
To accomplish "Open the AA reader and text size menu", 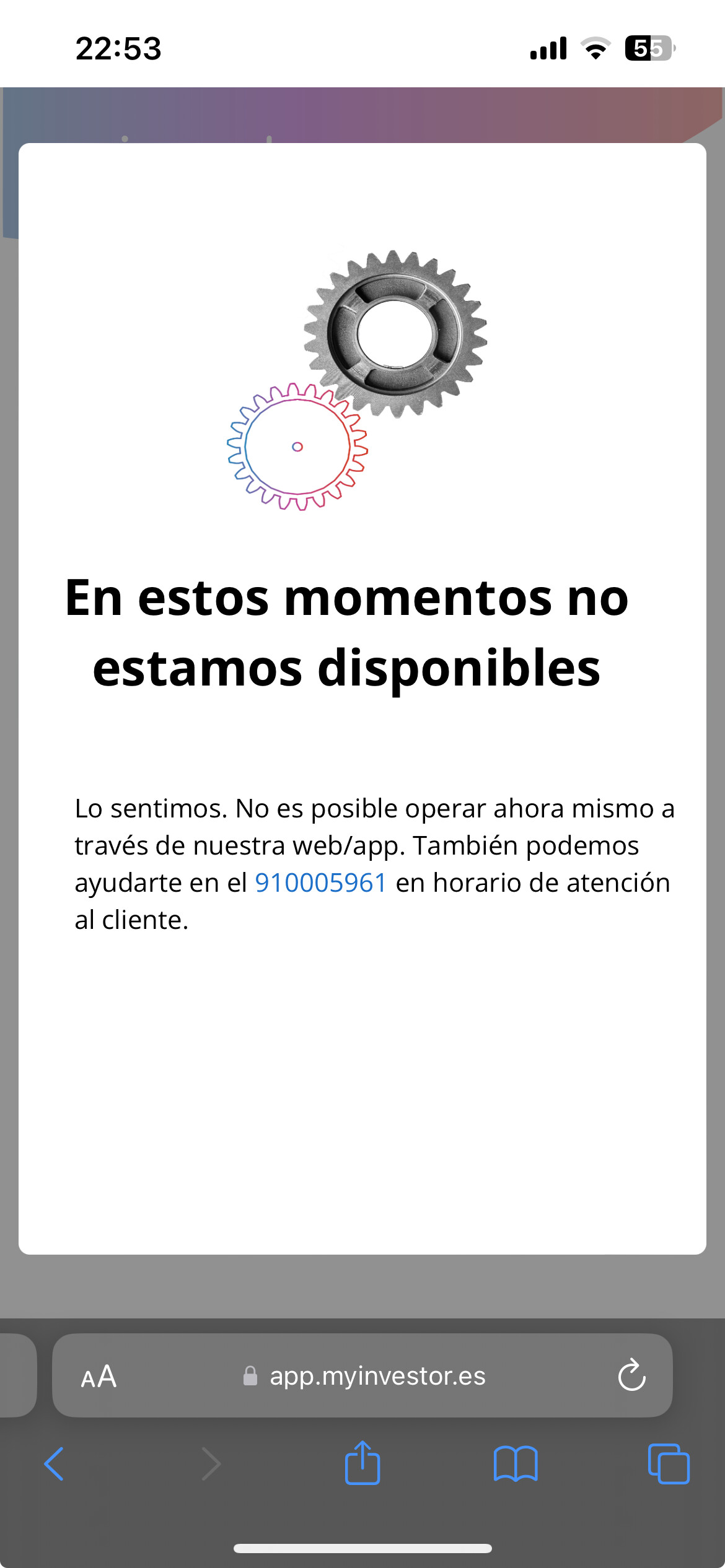I will coord(99,1377).
